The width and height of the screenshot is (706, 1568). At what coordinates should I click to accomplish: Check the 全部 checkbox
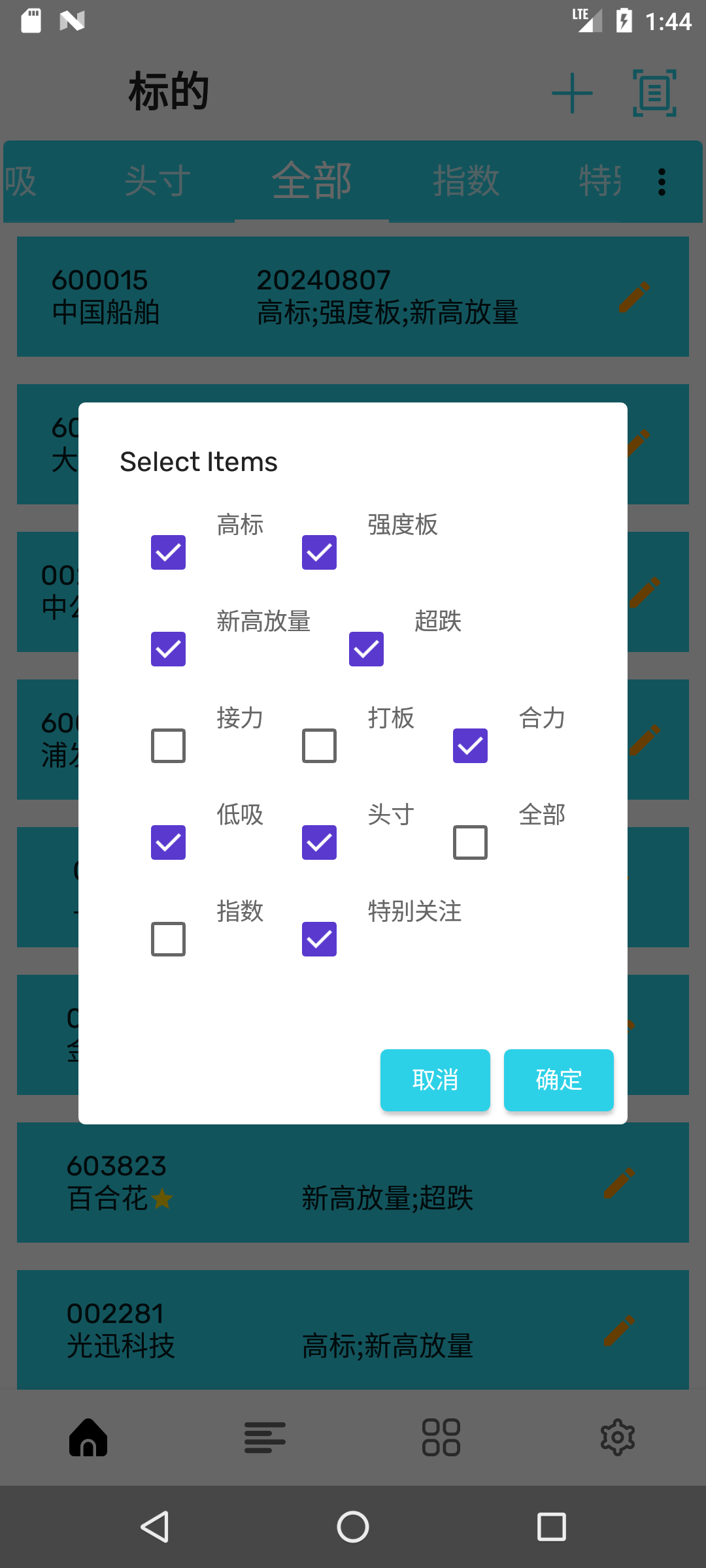tap(470, 842)
